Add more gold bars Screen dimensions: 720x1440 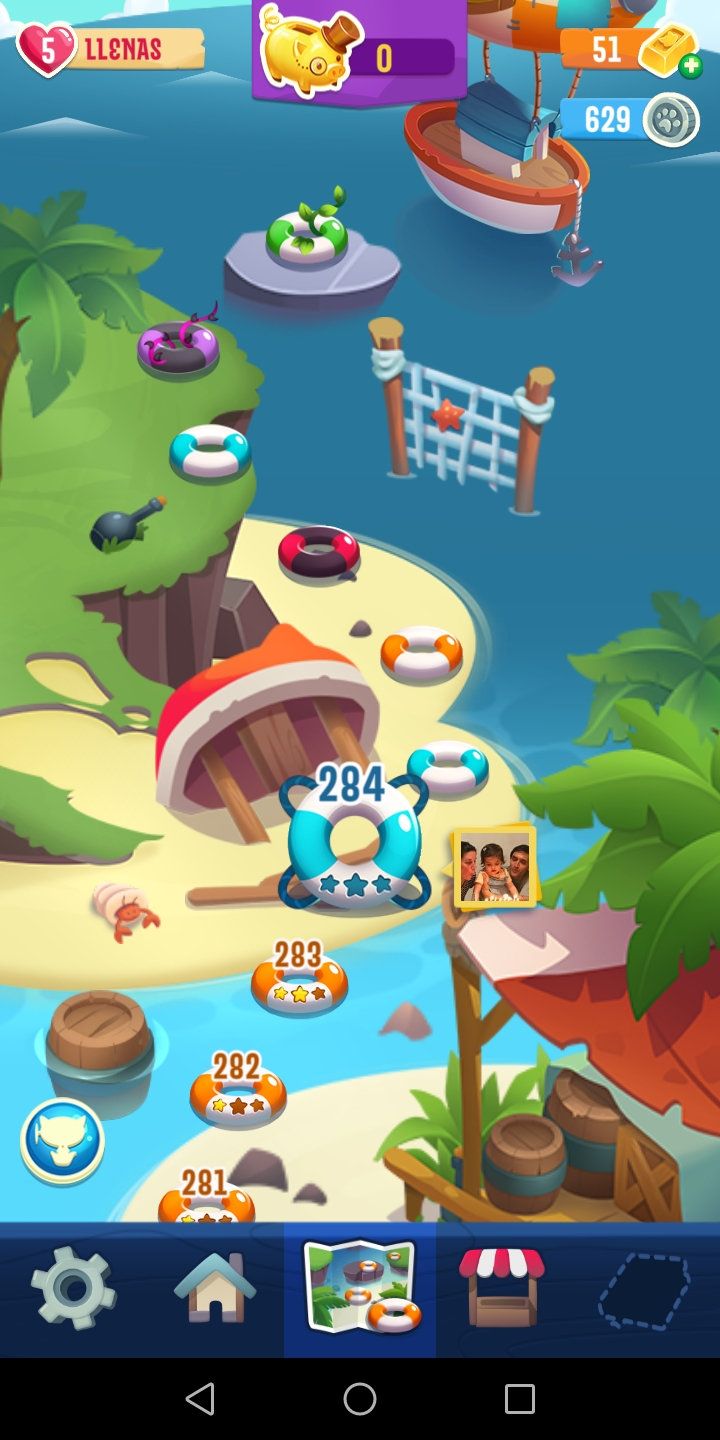(690, 67)
